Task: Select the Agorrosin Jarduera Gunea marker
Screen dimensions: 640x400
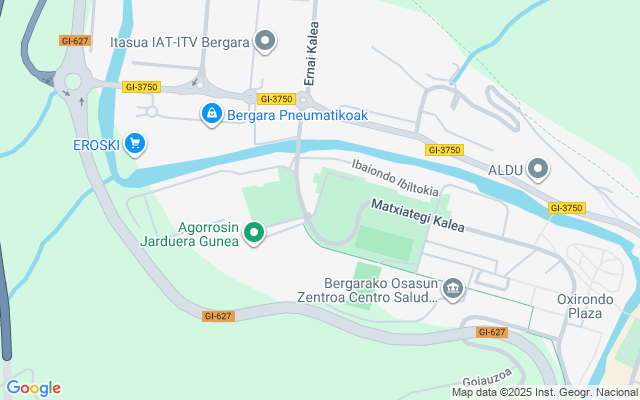Action: (254, 234)
